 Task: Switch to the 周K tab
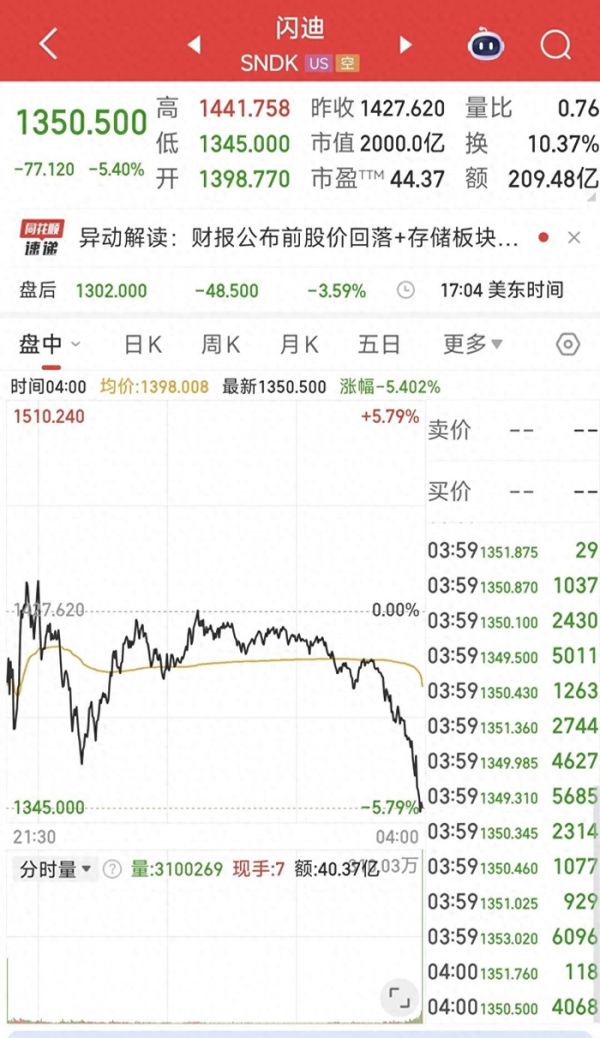point(221,344)
